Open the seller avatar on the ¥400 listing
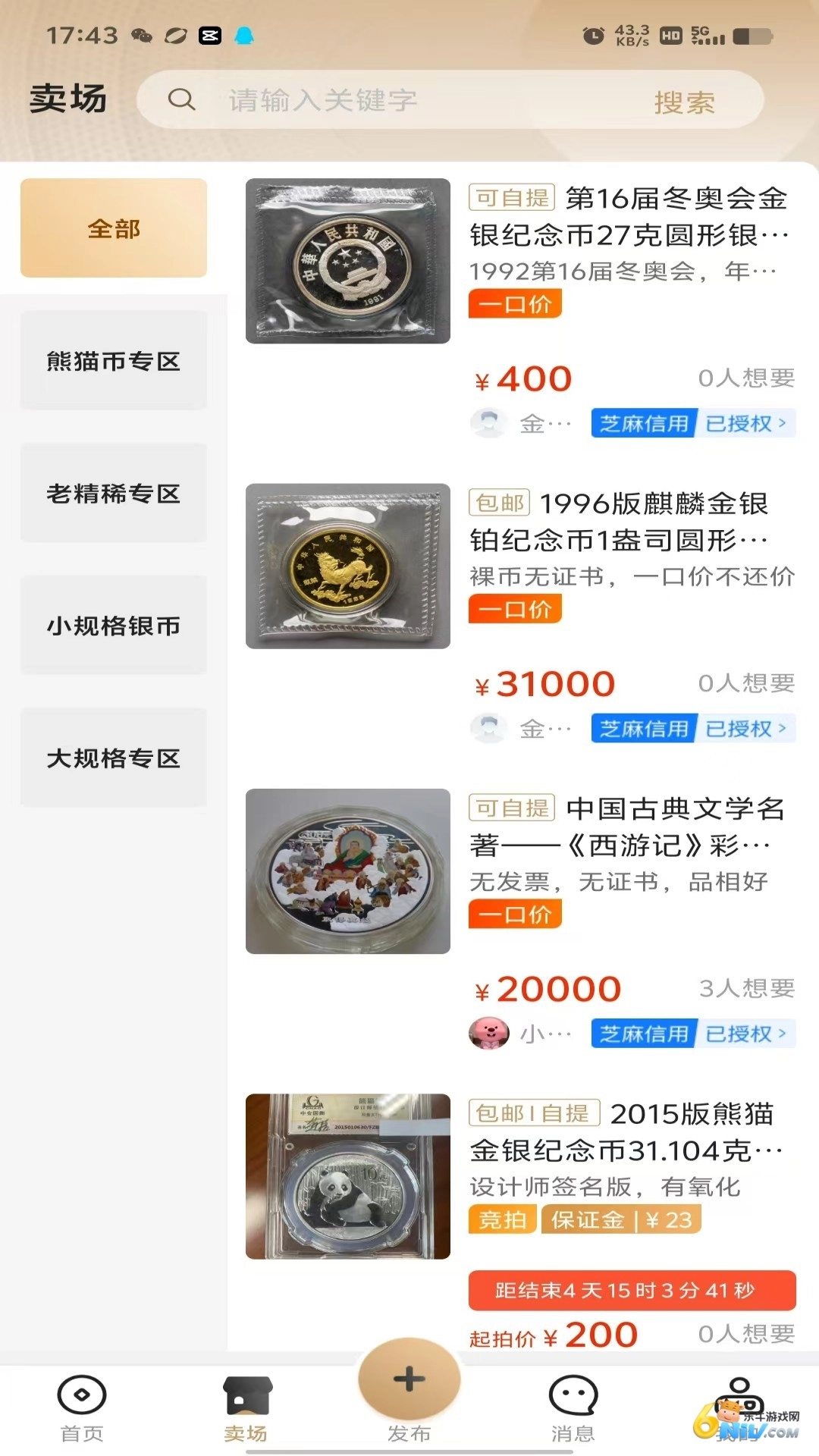819x1456 pixels. pyautogui.click(x=489, y=423)
